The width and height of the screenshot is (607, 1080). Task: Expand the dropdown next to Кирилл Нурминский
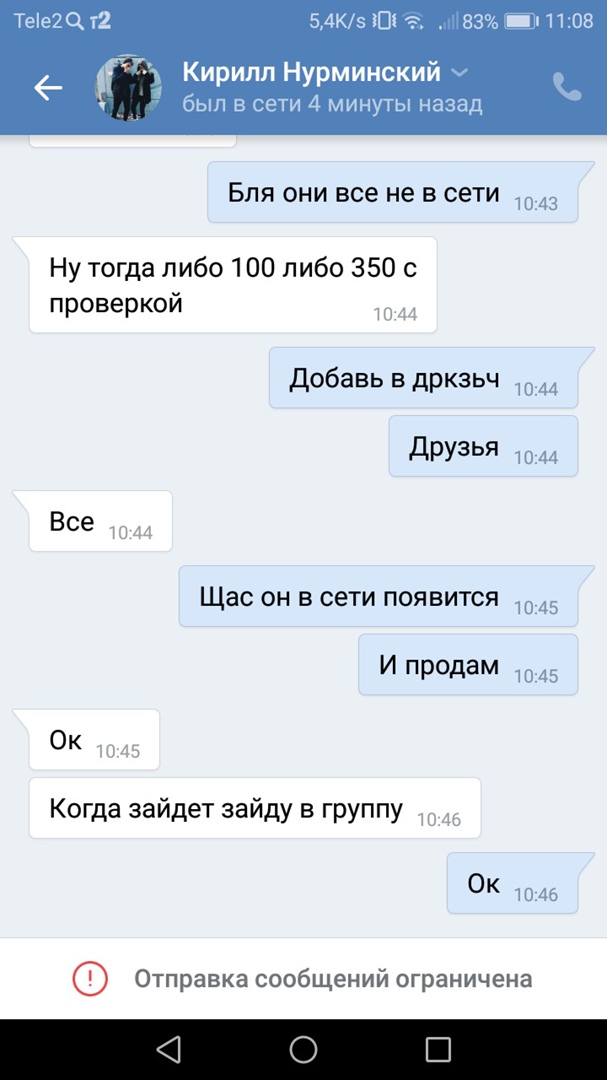point(459,73)
